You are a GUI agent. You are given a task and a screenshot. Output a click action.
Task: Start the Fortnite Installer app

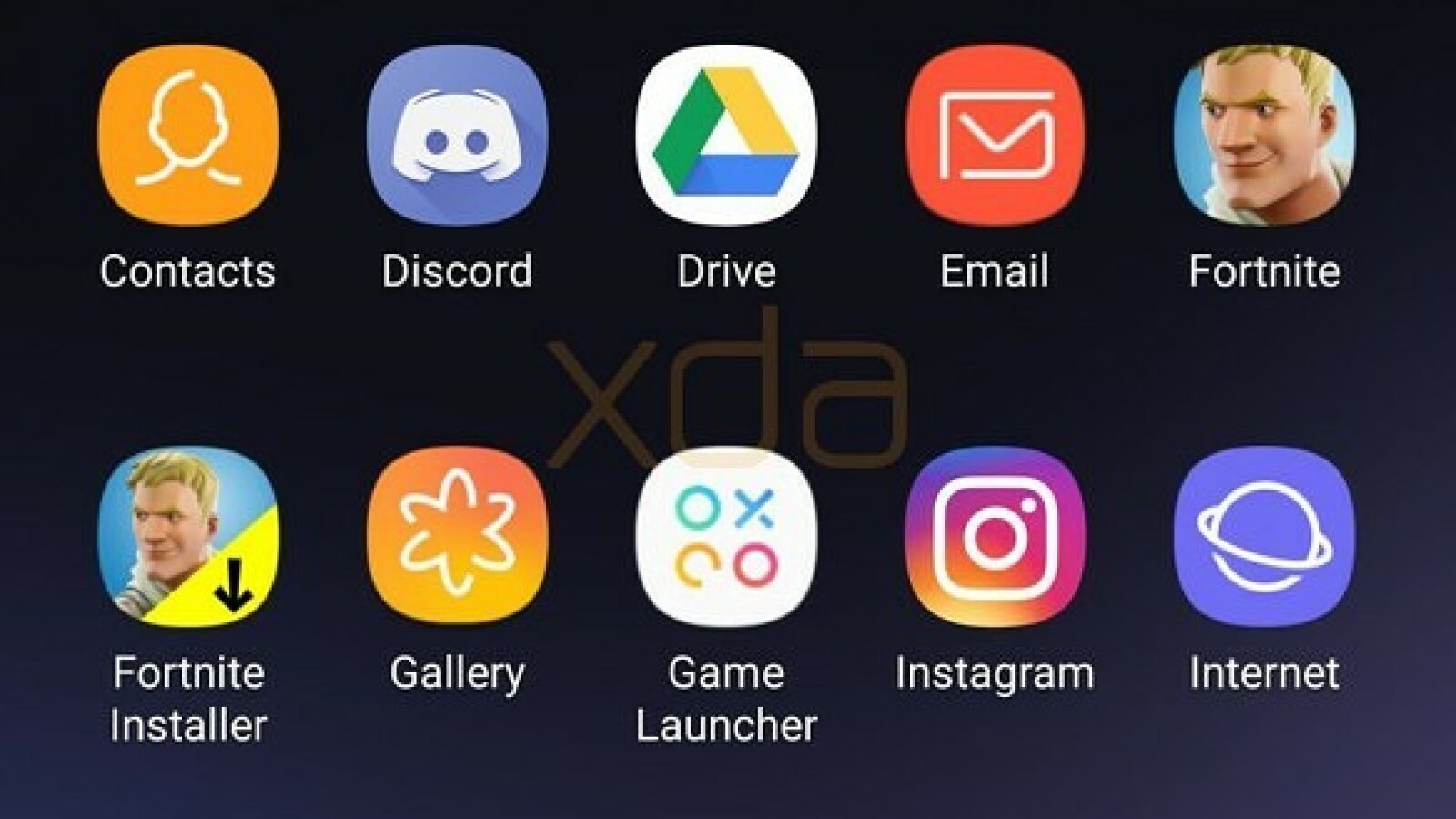pos(188,537)
